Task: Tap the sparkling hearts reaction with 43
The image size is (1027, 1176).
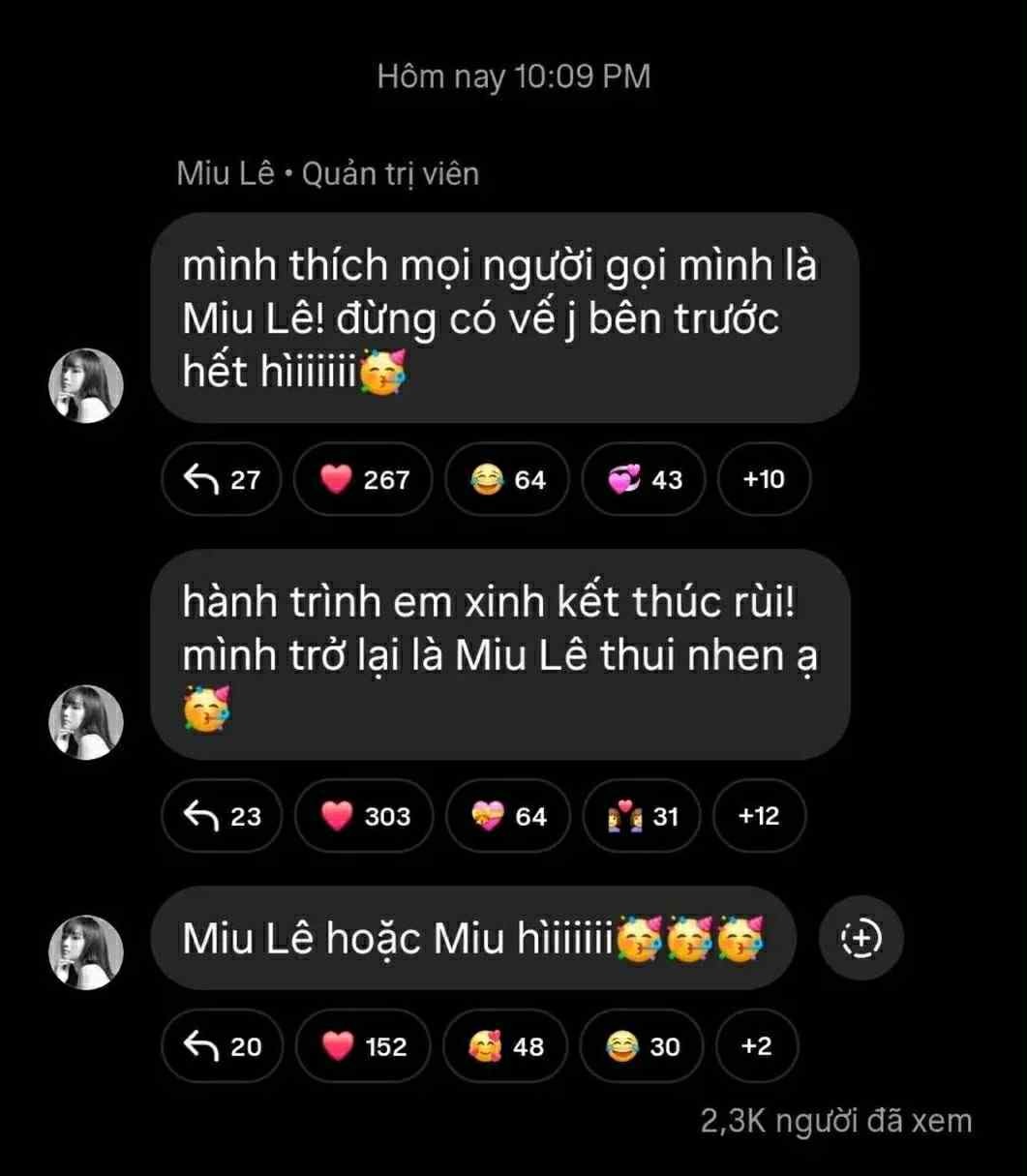Action: 644,479
